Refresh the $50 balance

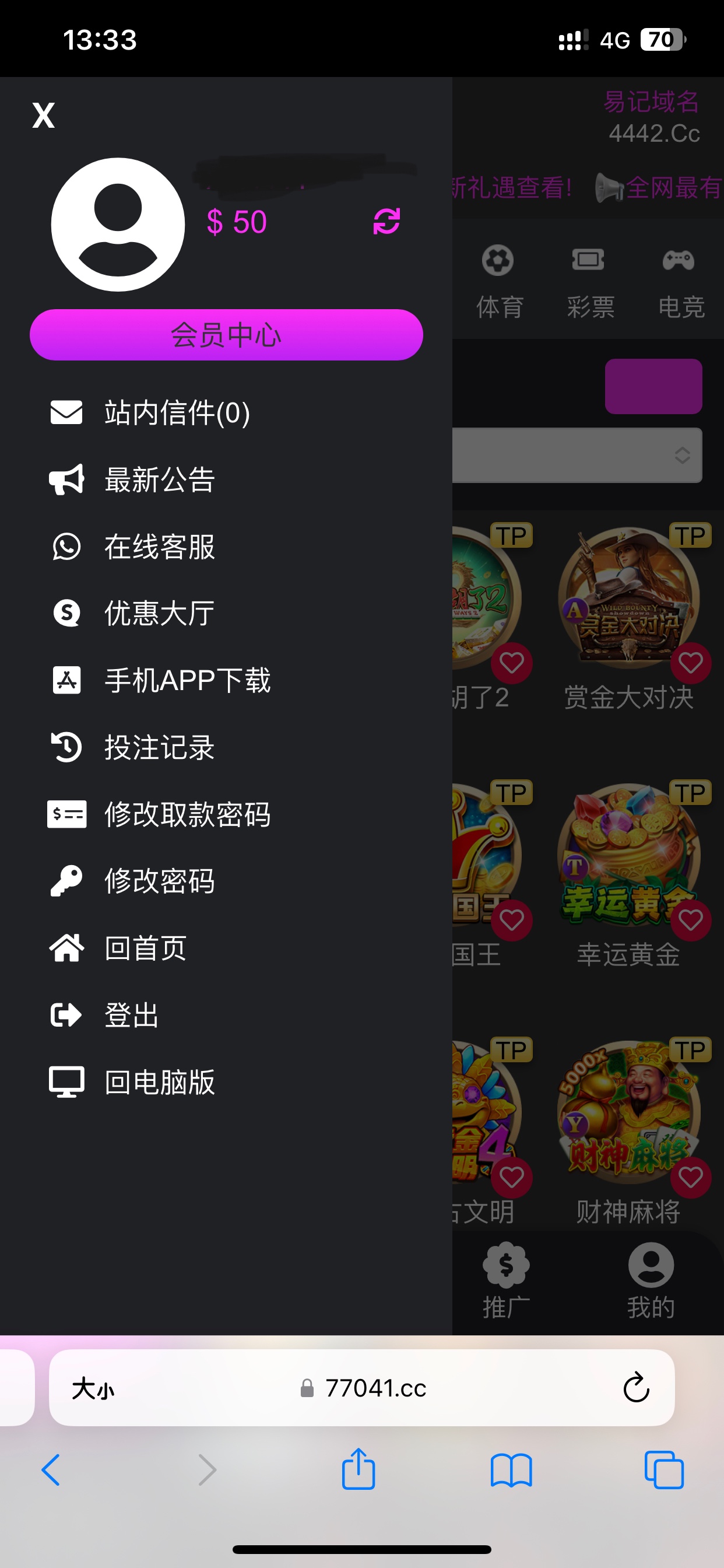point(386,222)
